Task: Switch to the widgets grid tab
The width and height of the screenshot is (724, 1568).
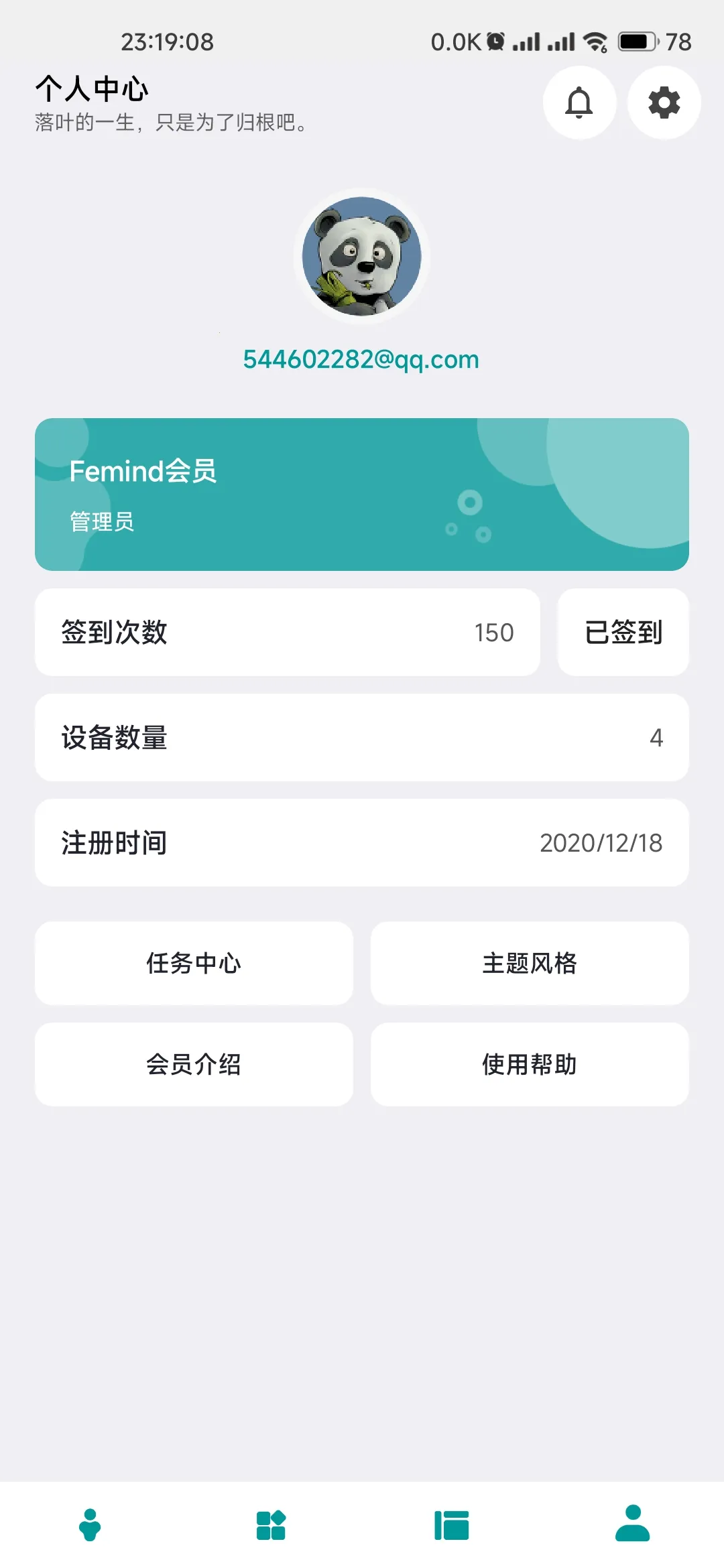Action: pos(271,1525)
